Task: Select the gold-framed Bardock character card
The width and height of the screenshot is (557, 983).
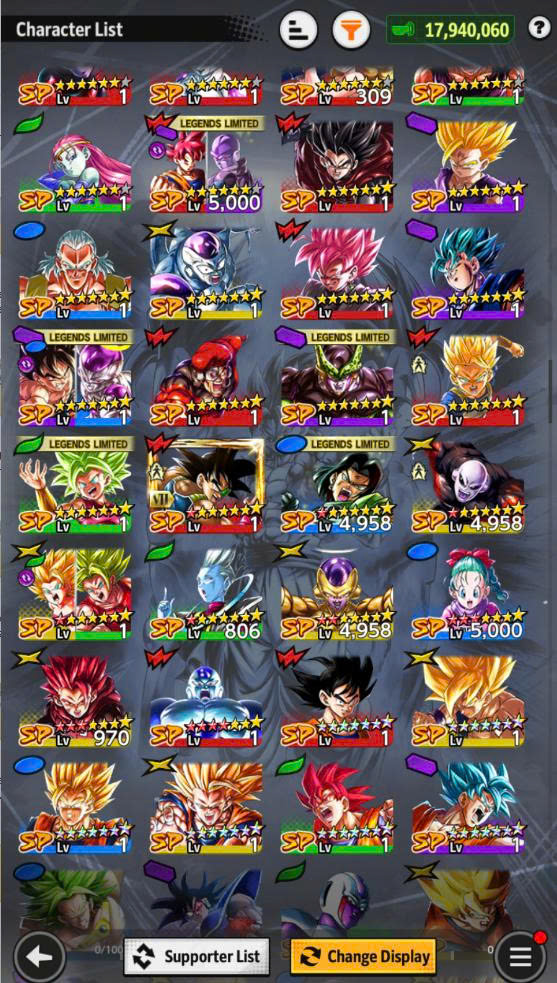Action: click(206, 486)
